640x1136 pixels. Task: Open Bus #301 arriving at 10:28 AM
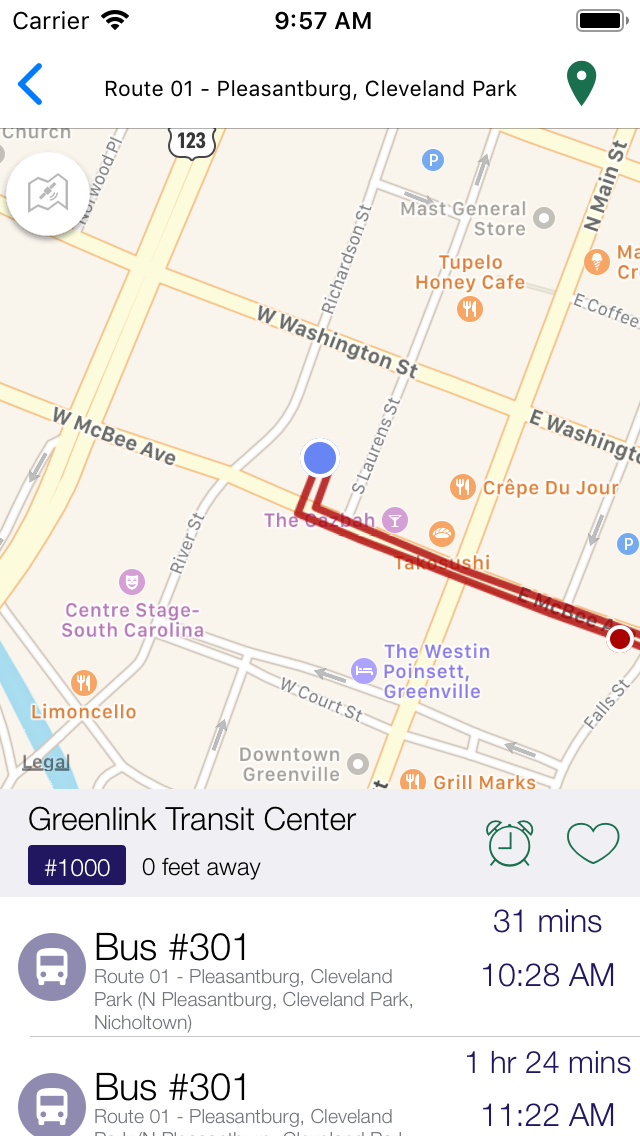coord(320,967)
